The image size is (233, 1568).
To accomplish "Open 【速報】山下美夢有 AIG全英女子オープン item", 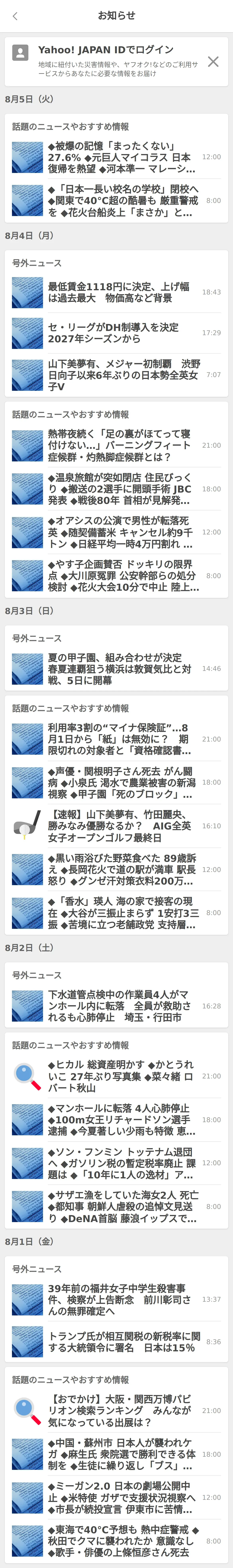I will (122, 826).
